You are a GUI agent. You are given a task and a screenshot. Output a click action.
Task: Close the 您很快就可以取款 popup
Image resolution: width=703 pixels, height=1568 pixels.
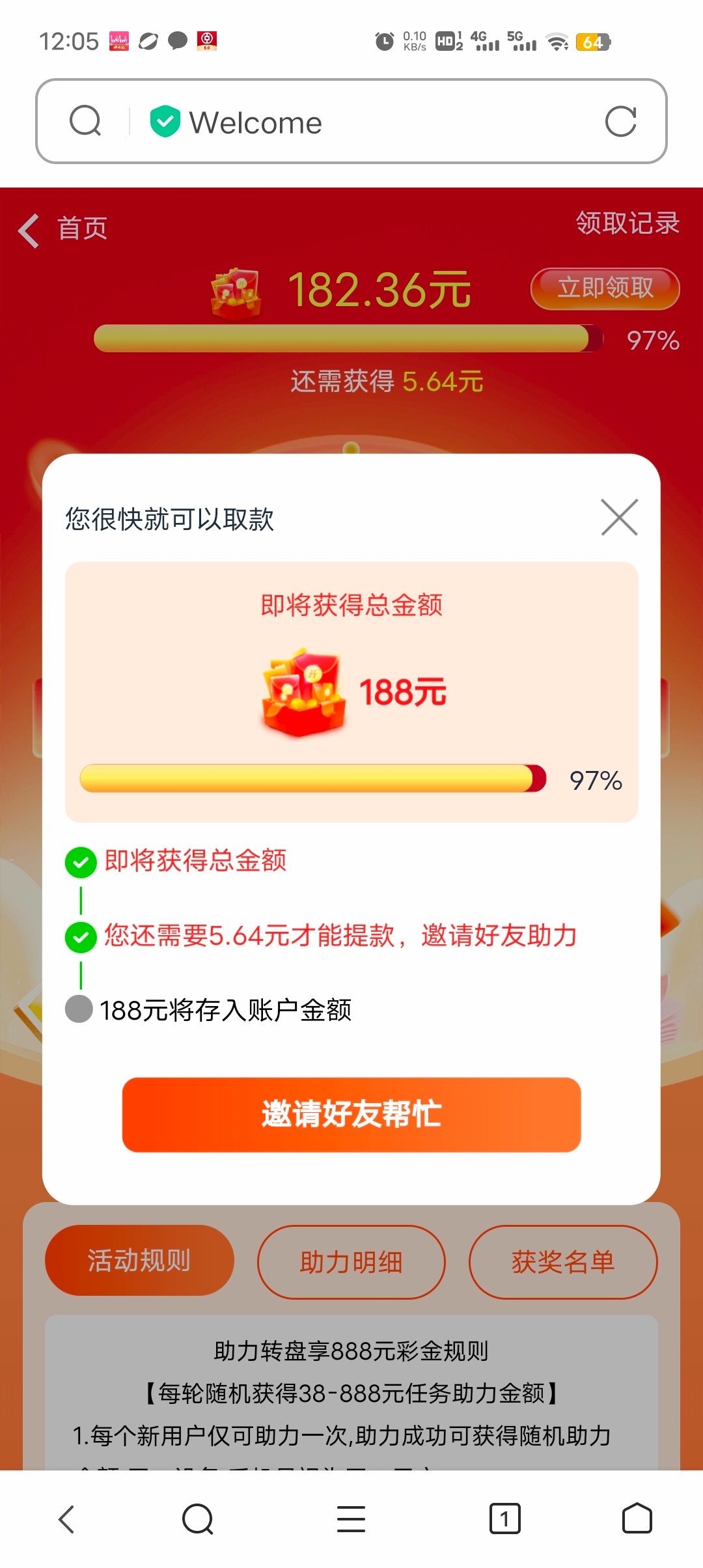(619, 518)
